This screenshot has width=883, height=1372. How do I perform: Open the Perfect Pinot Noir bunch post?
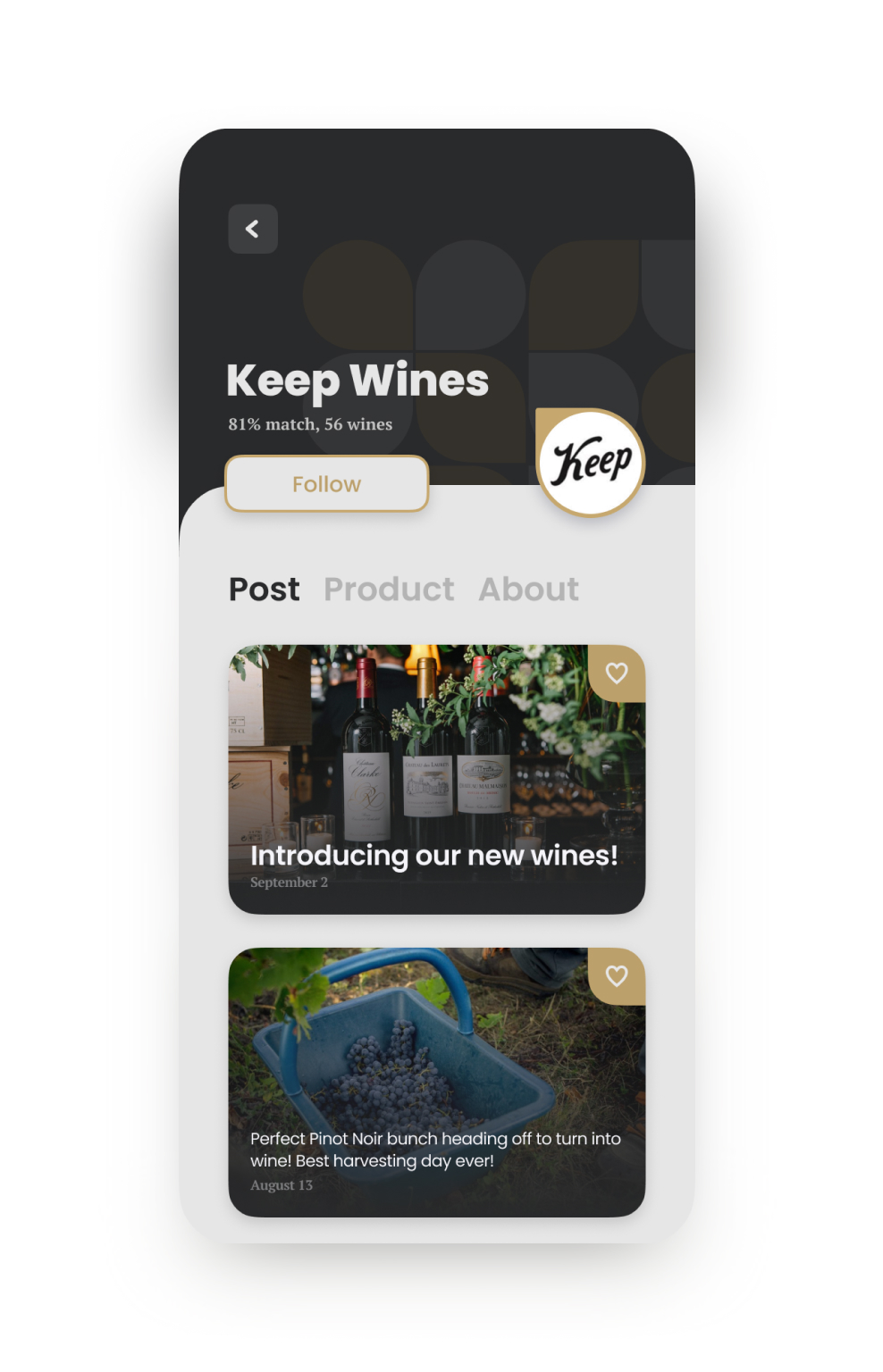(x=434, y=1108)
